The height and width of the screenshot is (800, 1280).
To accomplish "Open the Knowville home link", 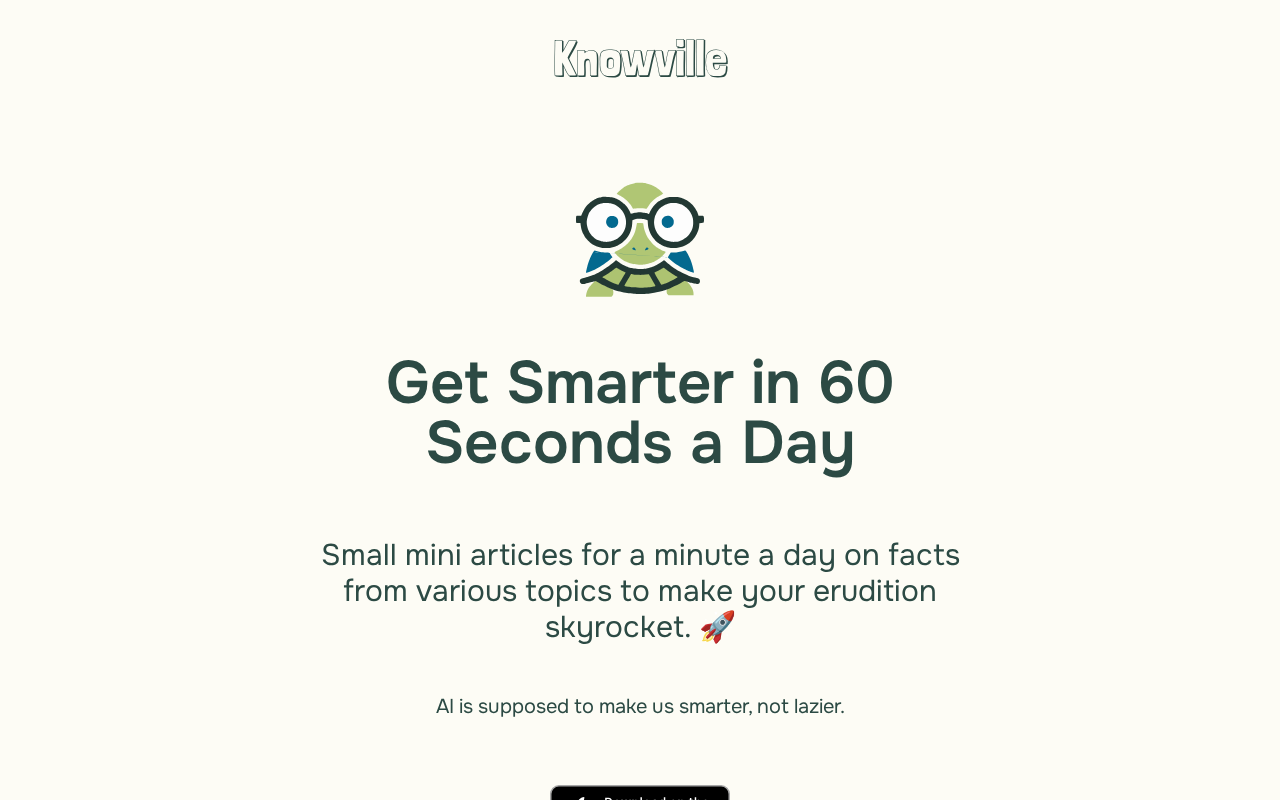I will coord(640,59).
